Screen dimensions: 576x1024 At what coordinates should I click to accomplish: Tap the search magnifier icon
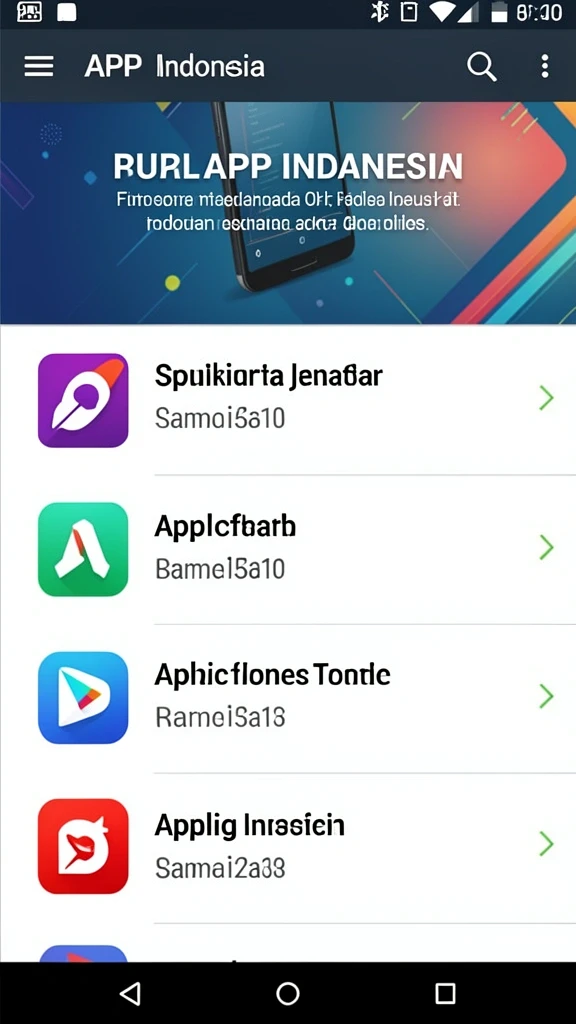pyautogui.click(x=482, y=67)
